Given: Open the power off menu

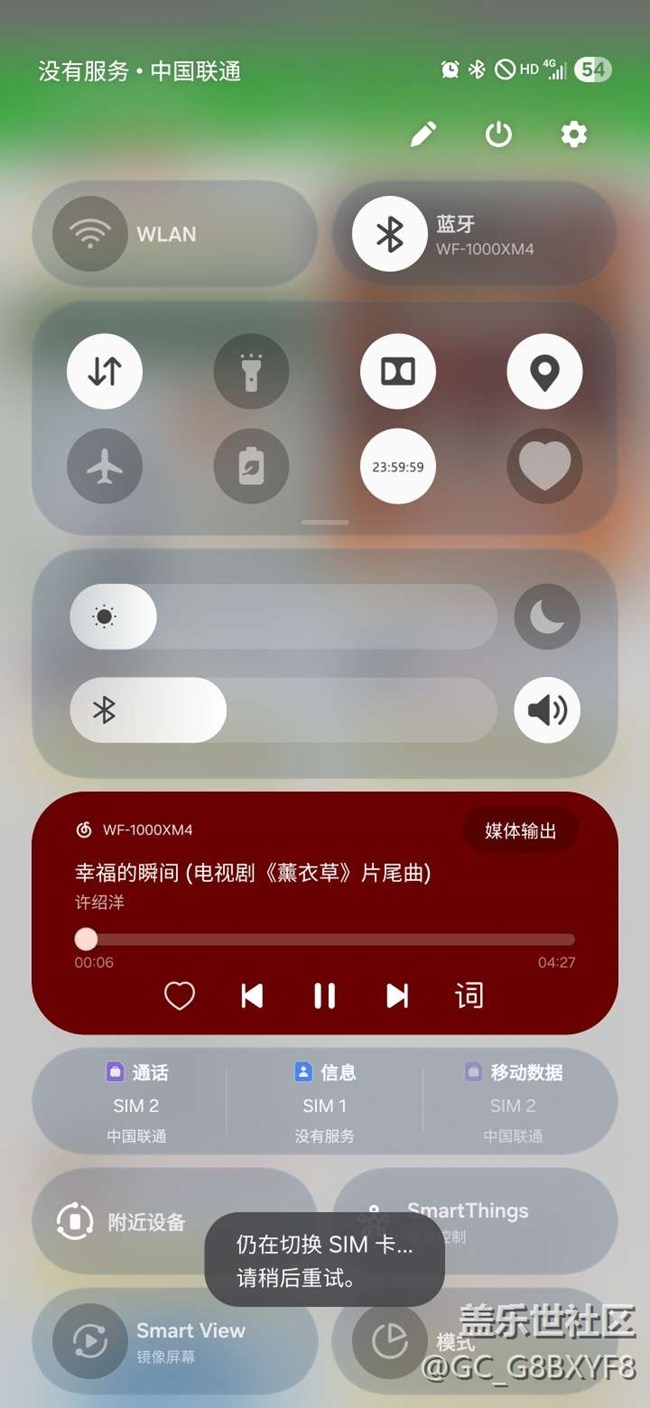Looking at the screenshot, I should point(498,134).
